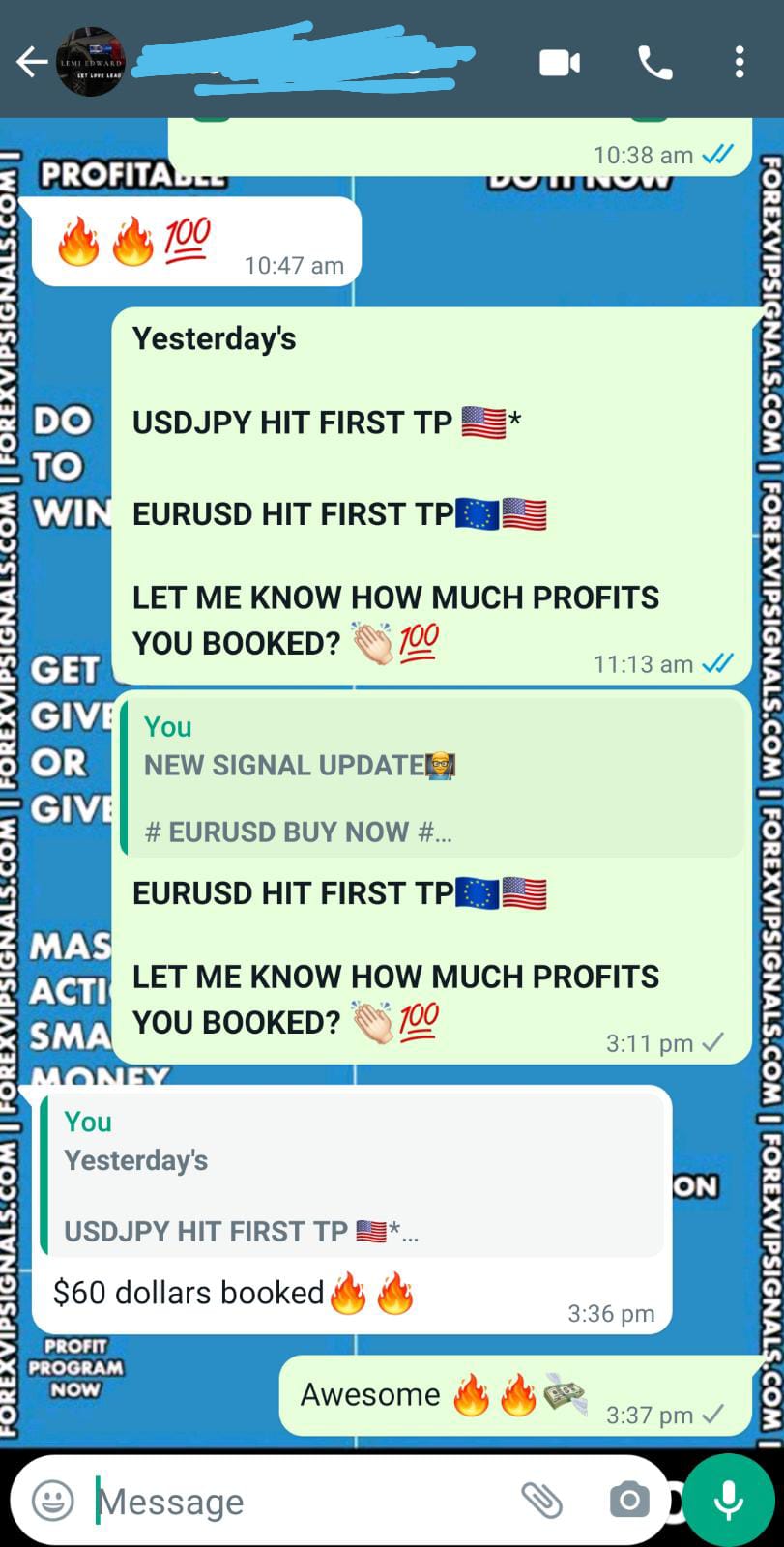The image size is (784, 1547).
Task: Open the overflow menu
Action: click(x=740, y=63)
